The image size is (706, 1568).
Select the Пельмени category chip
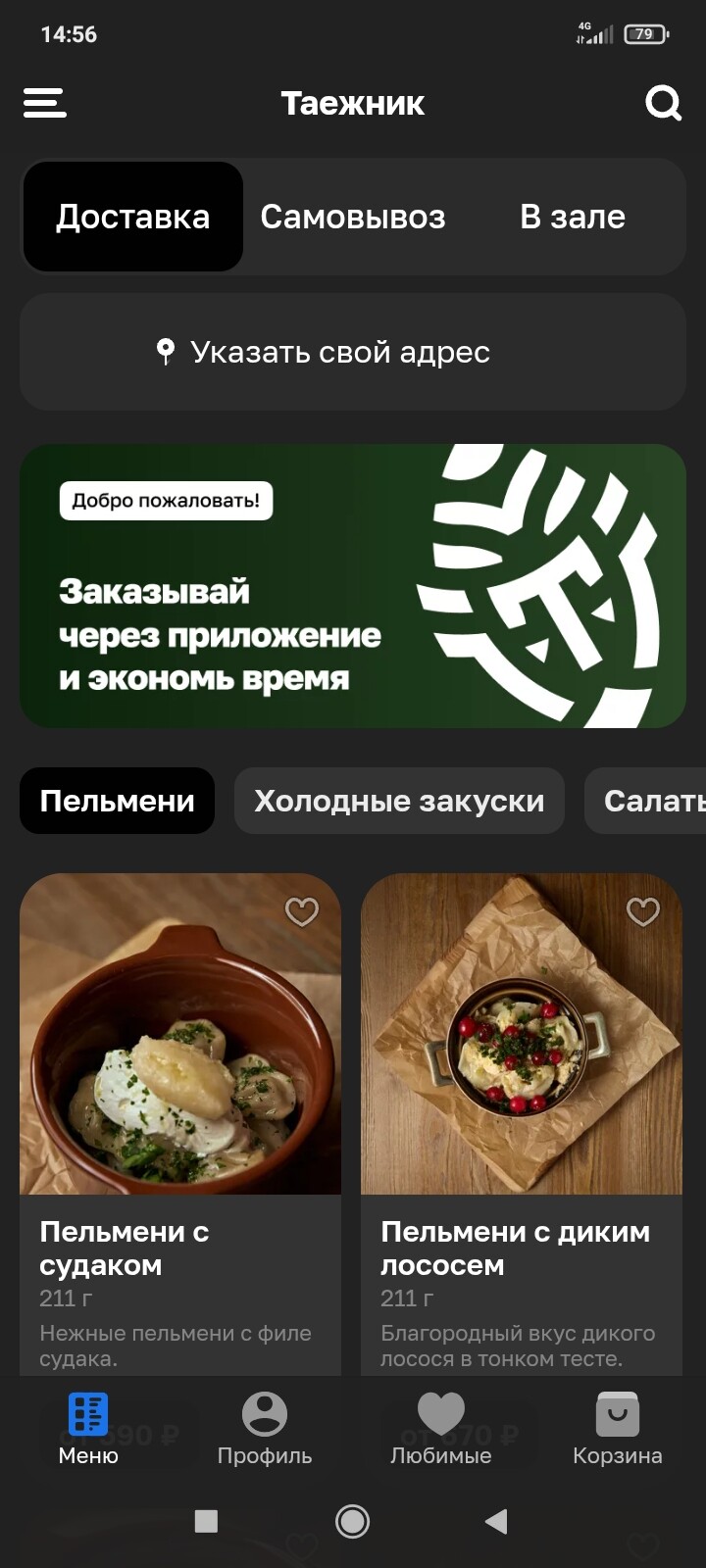pos(118,801)
